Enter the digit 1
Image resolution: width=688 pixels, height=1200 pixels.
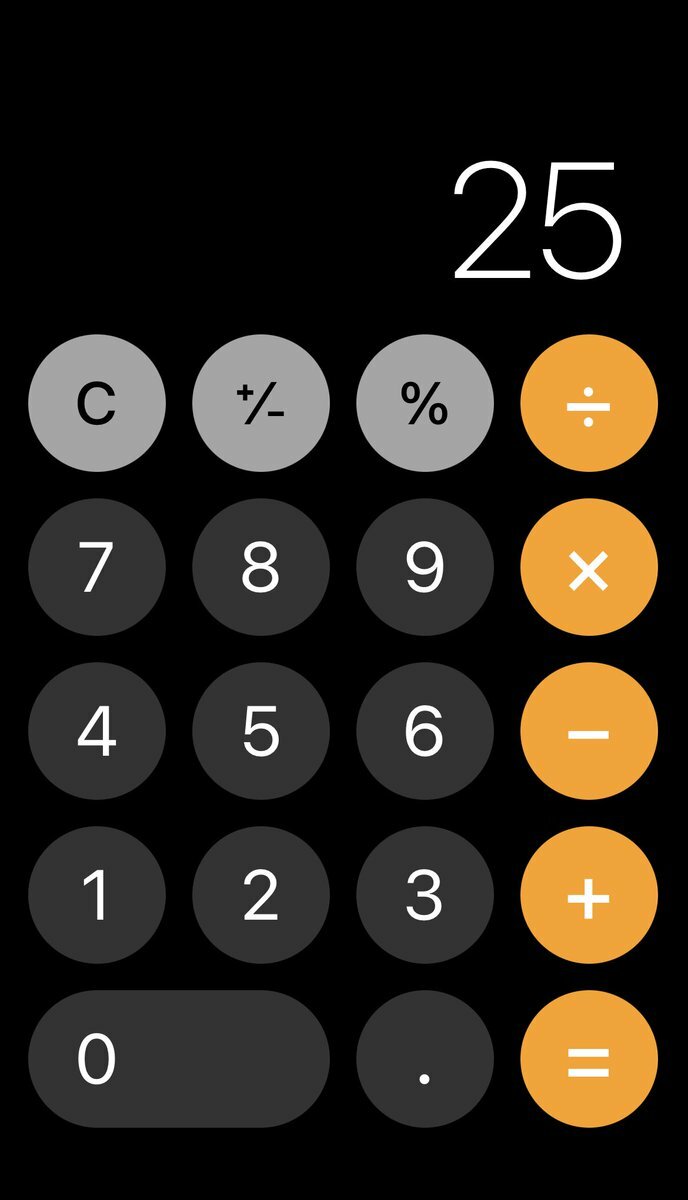click(97, 895)
